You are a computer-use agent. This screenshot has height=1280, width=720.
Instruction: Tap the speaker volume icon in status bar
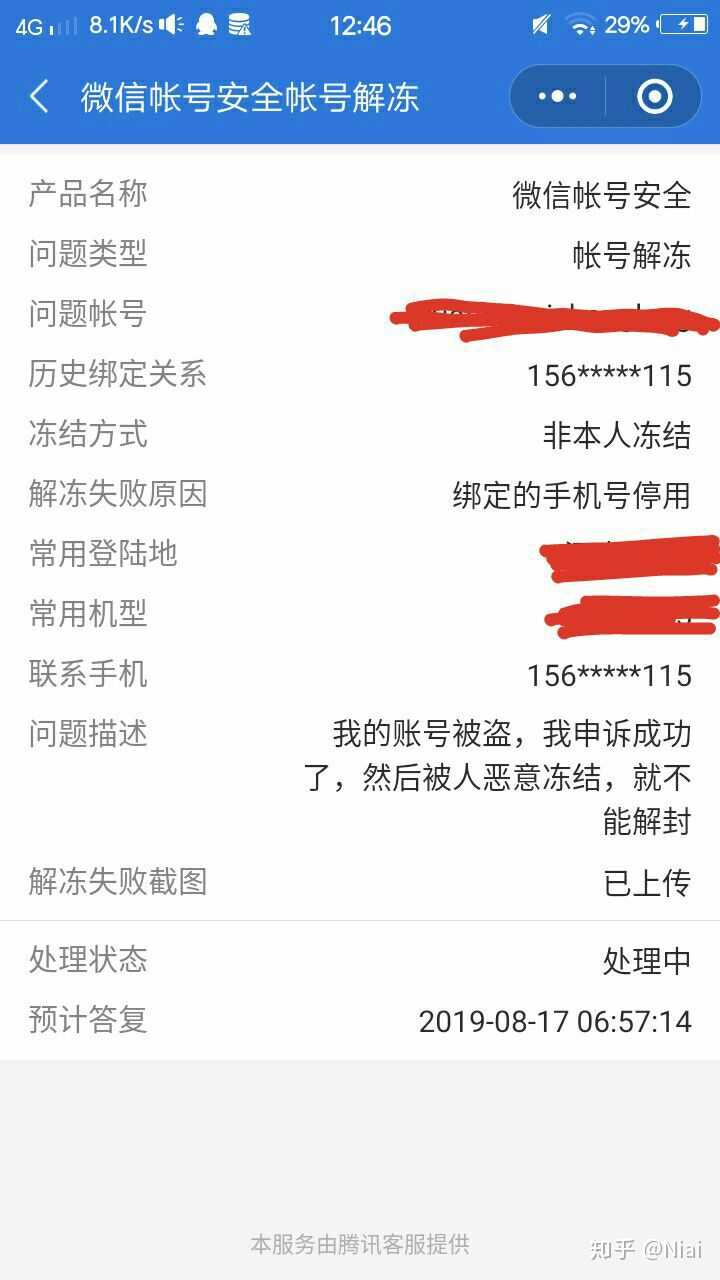coord(168,25)
